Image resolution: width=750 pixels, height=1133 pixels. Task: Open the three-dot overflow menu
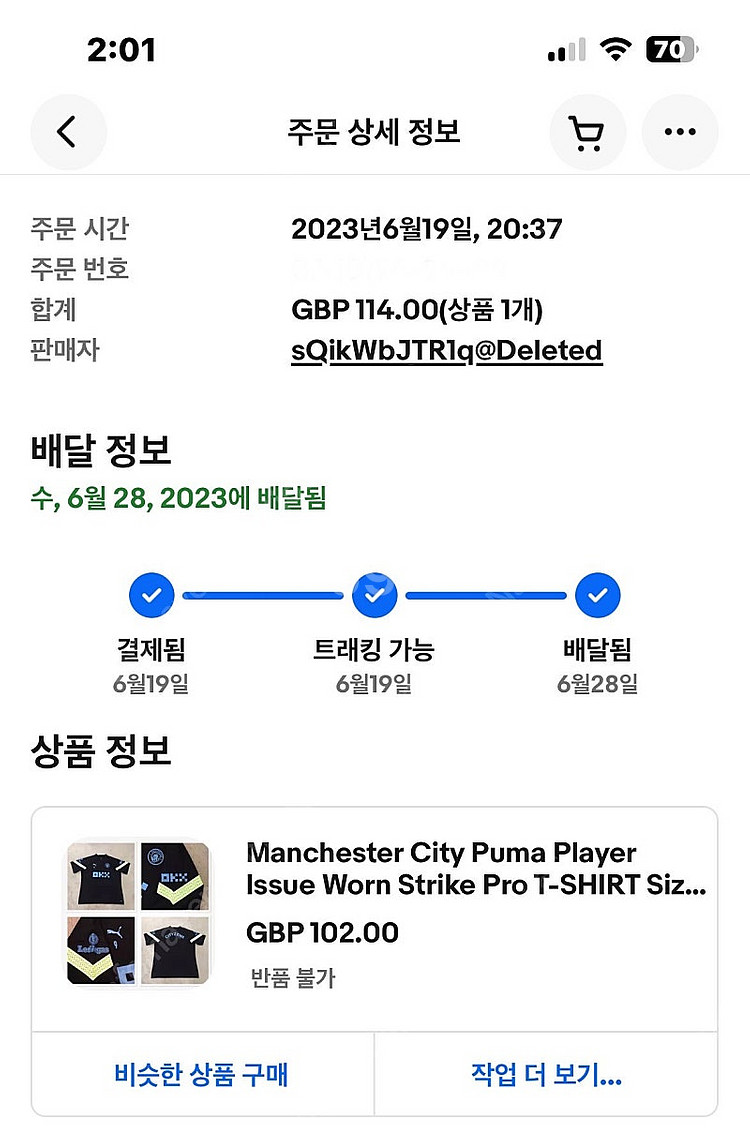(680, 132)
